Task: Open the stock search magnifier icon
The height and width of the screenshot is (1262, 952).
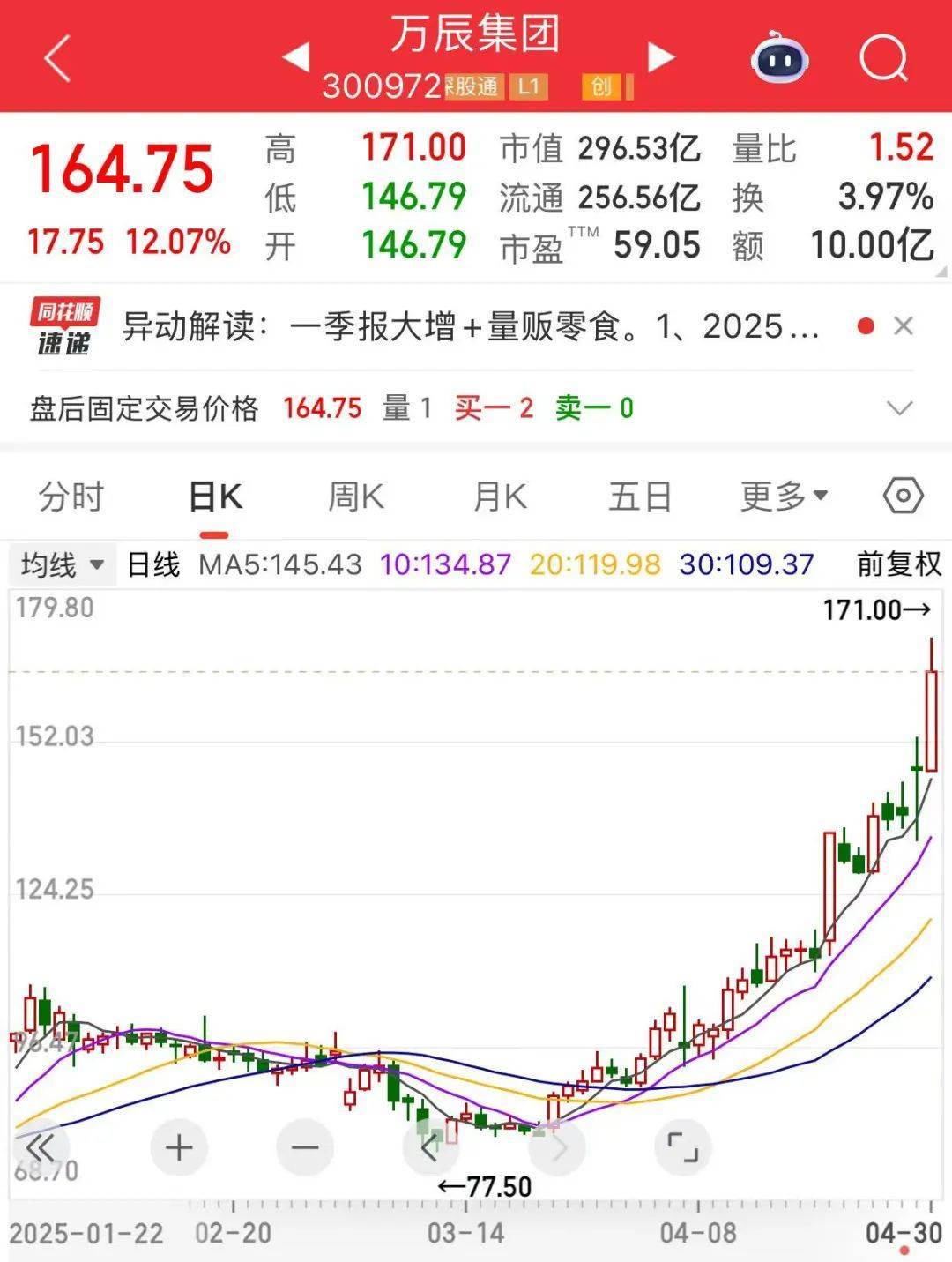Action: coord(881,57)
